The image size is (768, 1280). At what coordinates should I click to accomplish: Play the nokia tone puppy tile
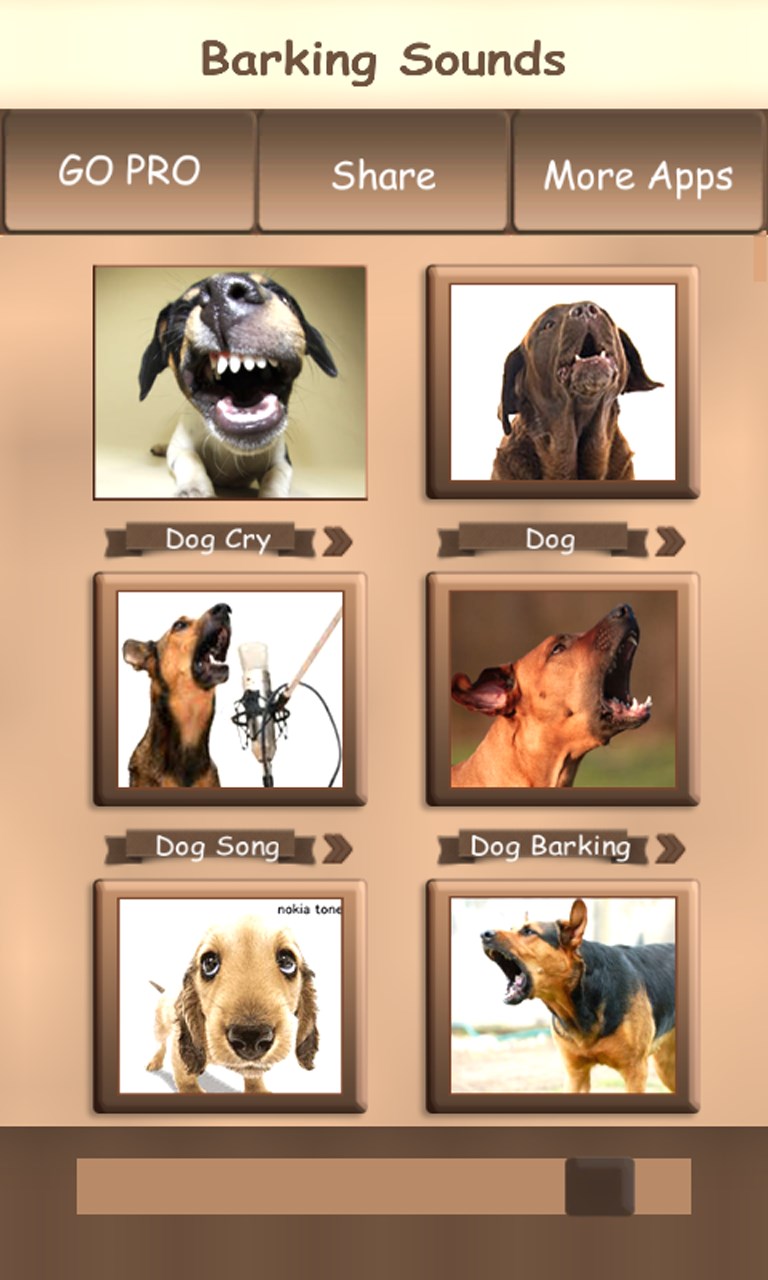click(230, 996)
